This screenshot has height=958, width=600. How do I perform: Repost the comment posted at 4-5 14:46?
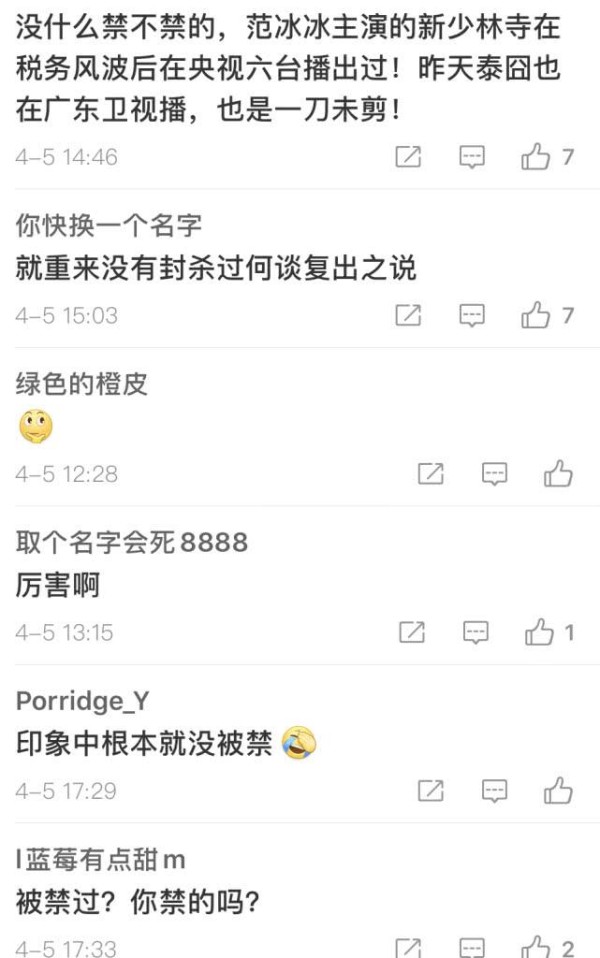(x=408, y=157)
